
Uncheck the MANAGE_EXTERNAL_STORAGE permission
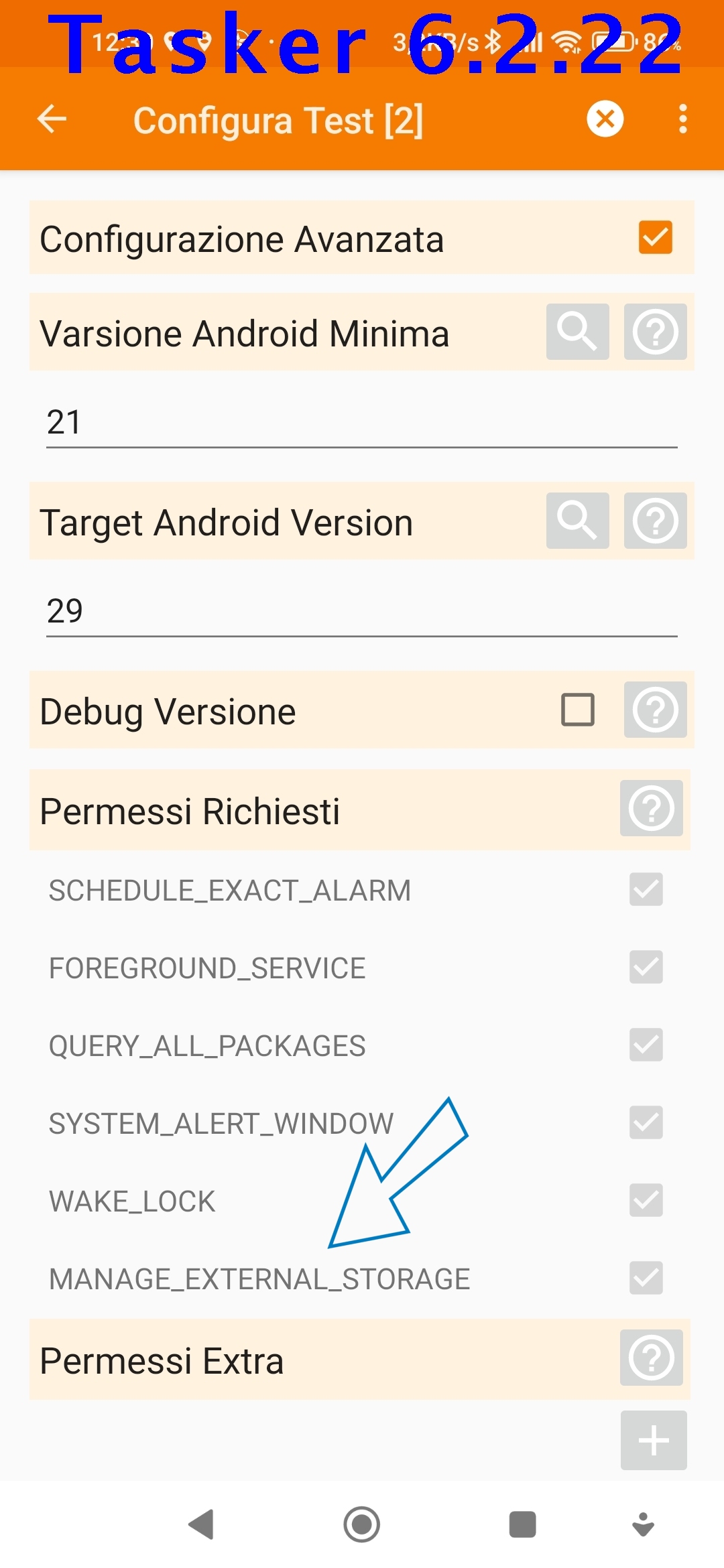coord(645,1277)
